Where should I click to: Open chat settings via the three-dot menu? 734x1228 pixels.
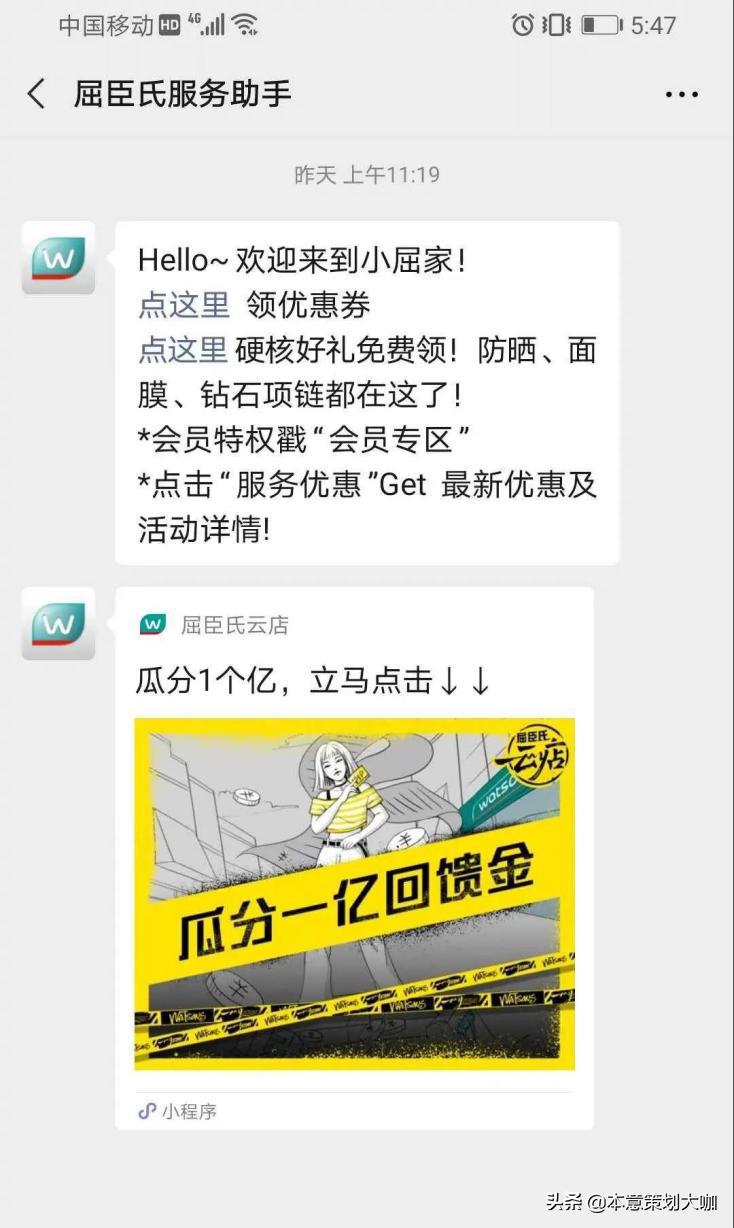pyautogui.click(x=681, y=93)
